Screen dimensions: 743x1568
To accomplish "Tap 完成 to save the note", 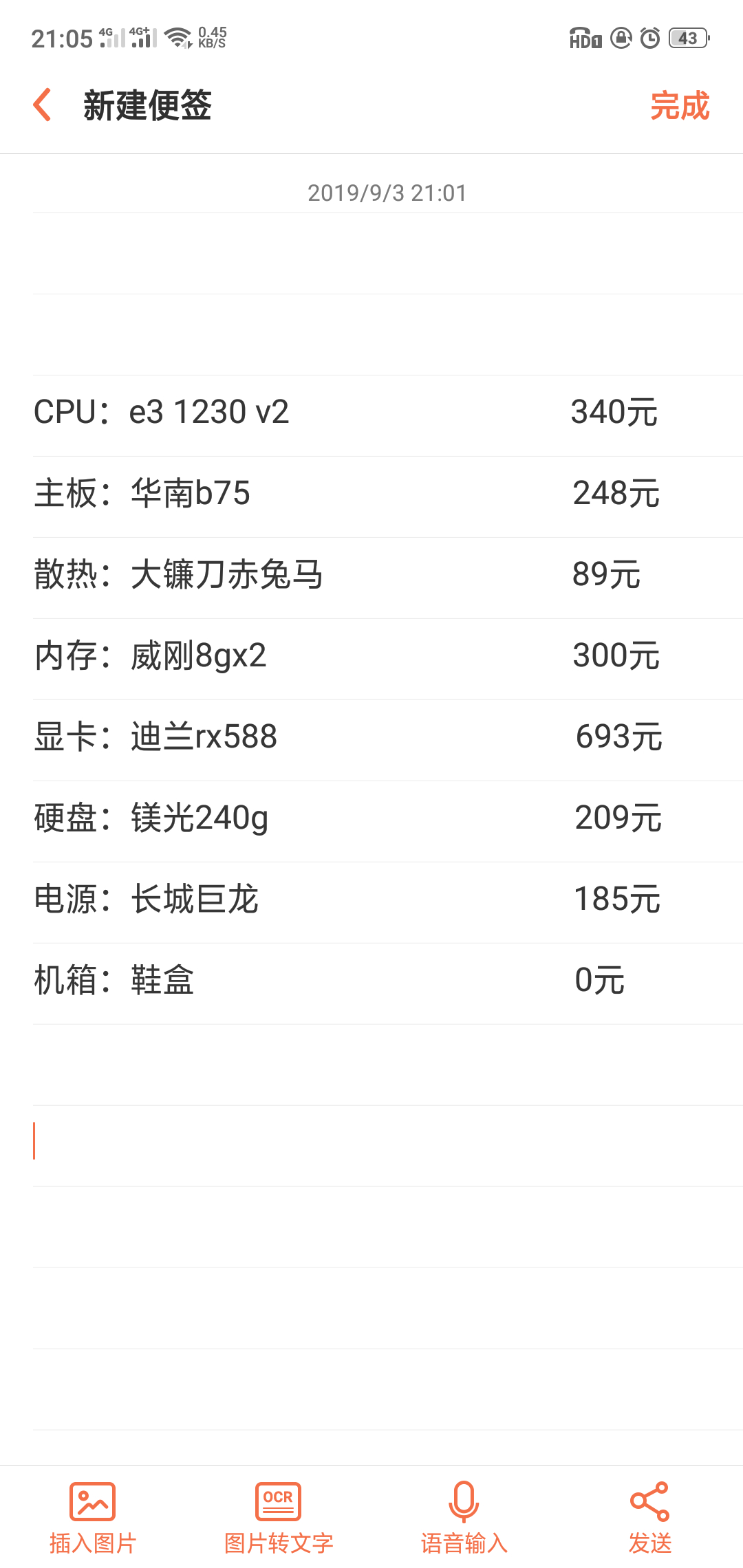I will point(680,106).
